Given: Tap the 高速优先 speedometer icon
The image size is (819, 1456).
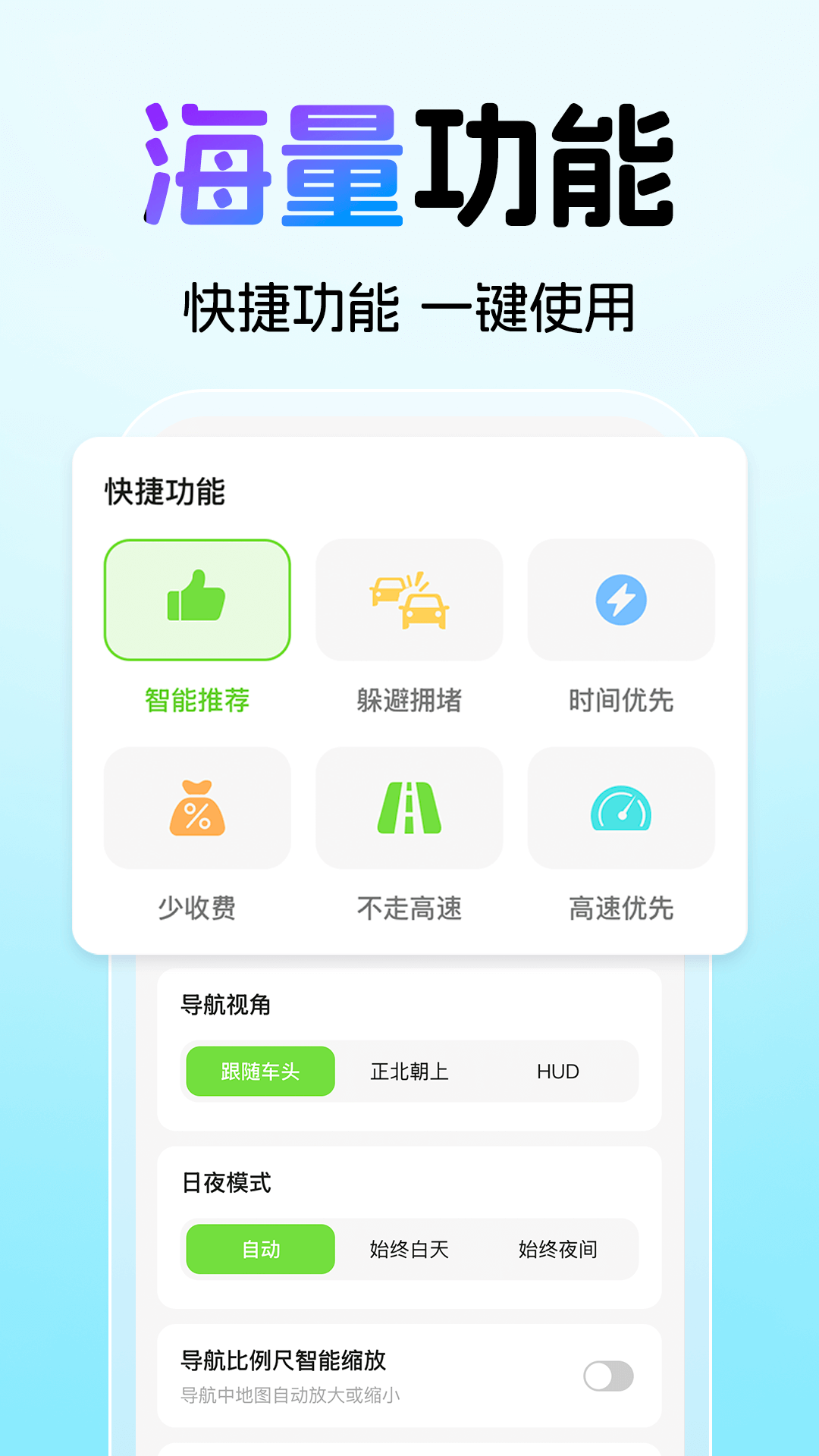Looking at the screenshot, I should click(621, 808).
